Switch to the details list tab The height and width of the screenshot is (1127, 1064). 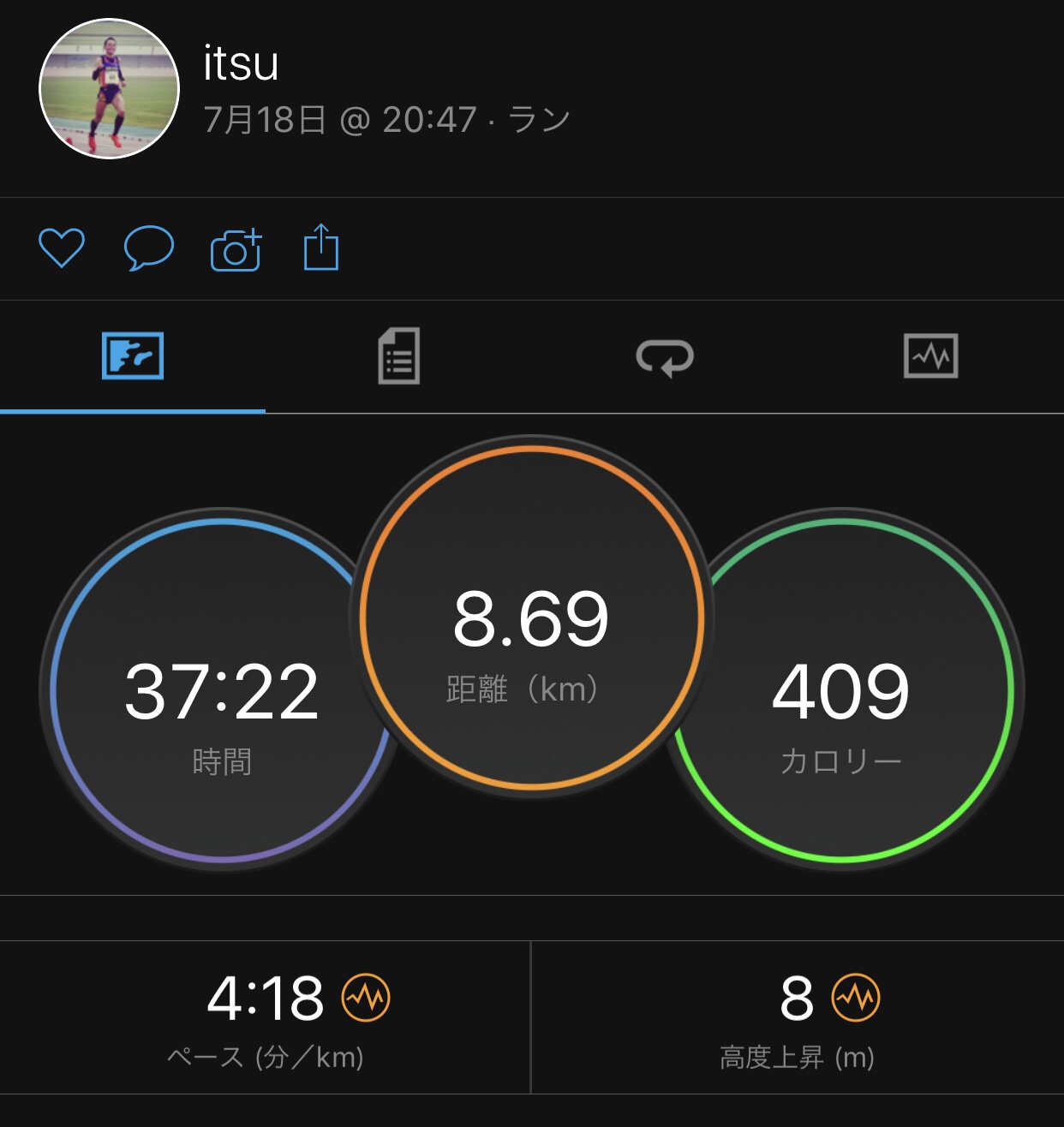399,355
